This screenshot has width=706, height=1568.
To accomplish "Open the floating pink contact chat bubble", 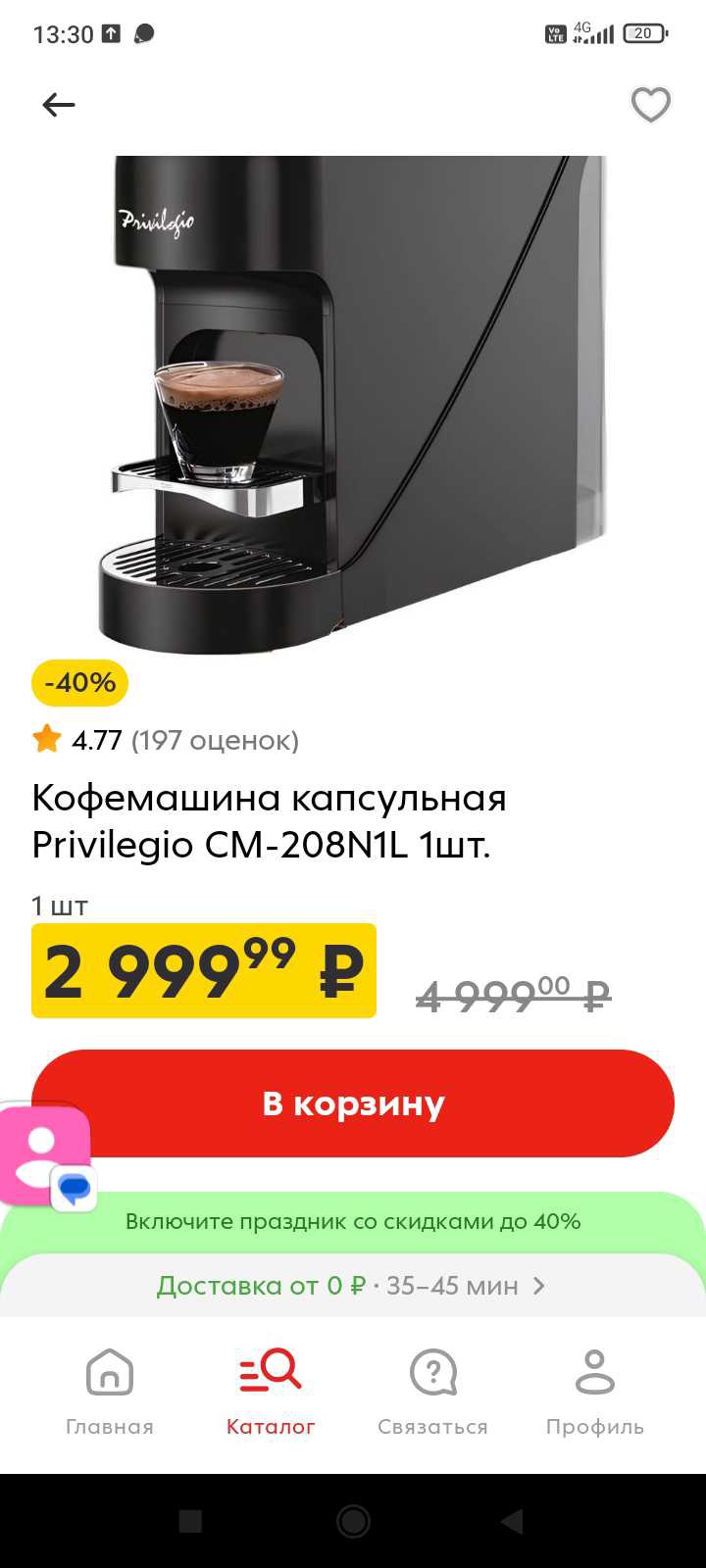I will pos(44,1156).
